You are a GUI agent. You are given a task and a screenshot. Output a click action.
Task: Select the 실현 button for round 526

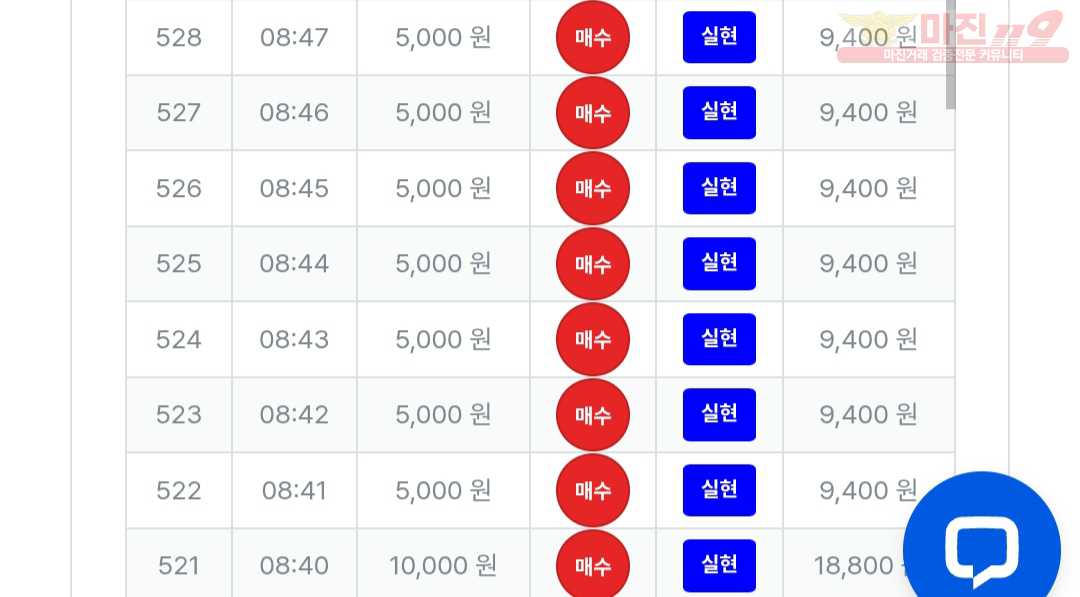tap(719, 188)
